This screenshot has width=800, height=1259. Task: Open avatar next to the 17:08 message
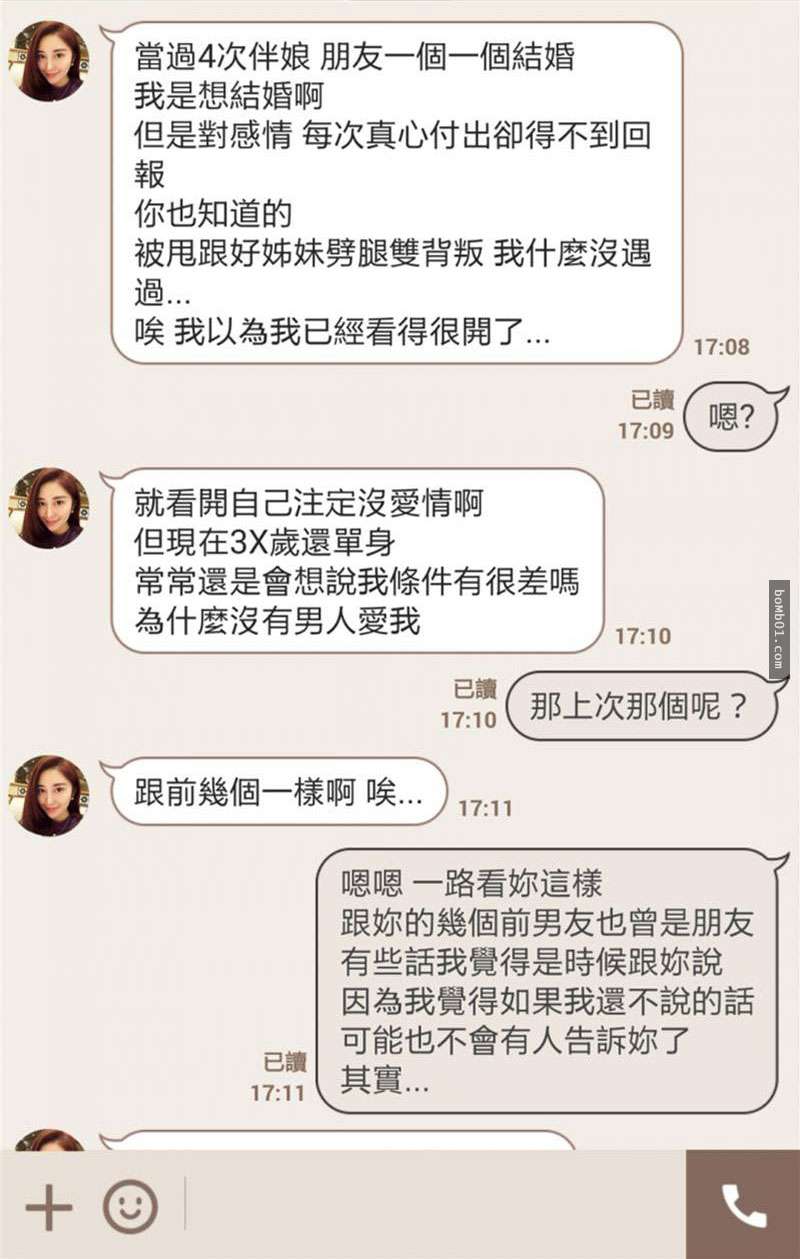pyautogui.click(x=49, y=61)
